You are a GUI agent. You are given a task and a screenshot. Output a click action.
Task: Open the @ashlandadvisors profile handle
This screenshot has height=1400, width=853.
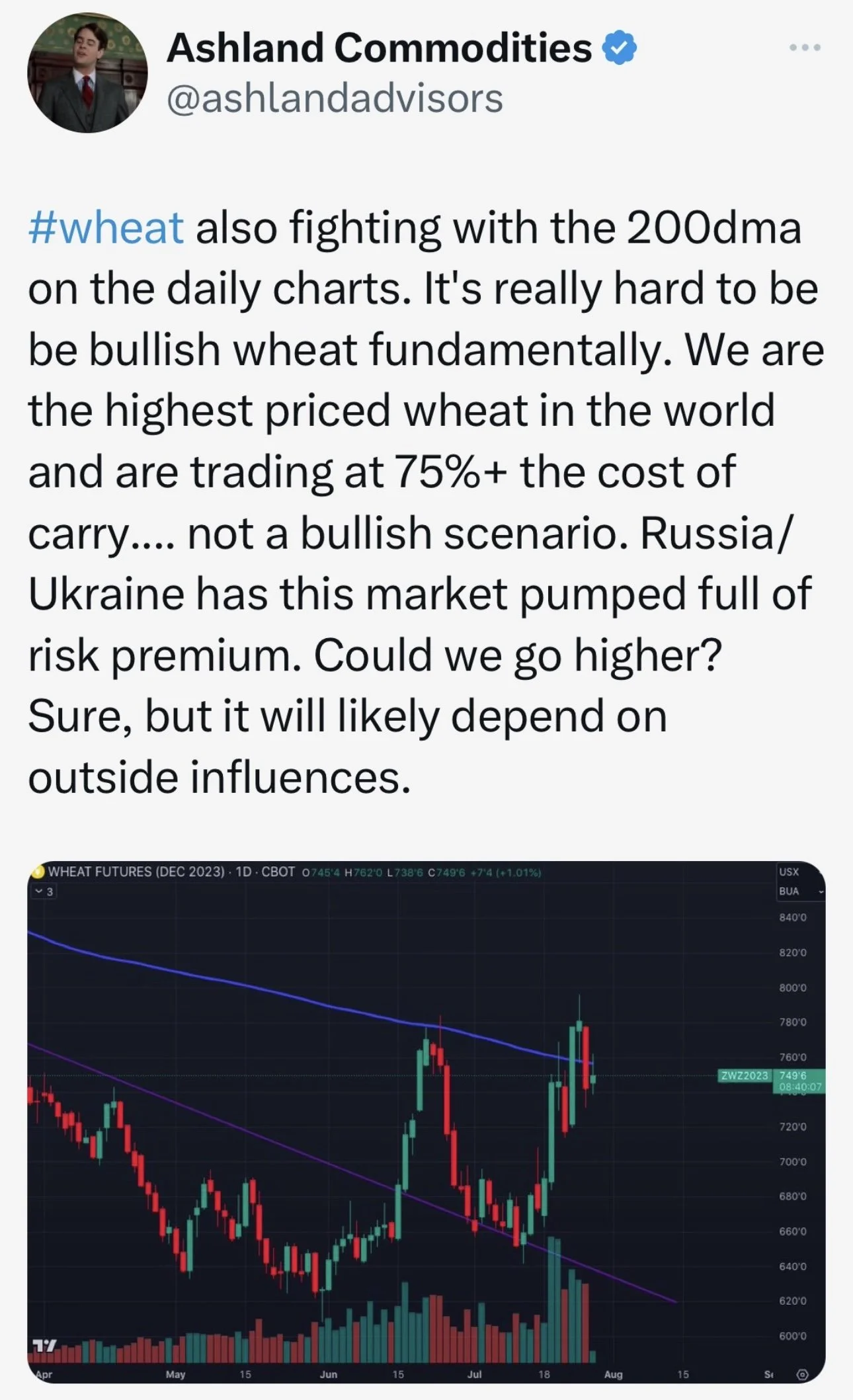pyautogui.click(x=335, y=99)
